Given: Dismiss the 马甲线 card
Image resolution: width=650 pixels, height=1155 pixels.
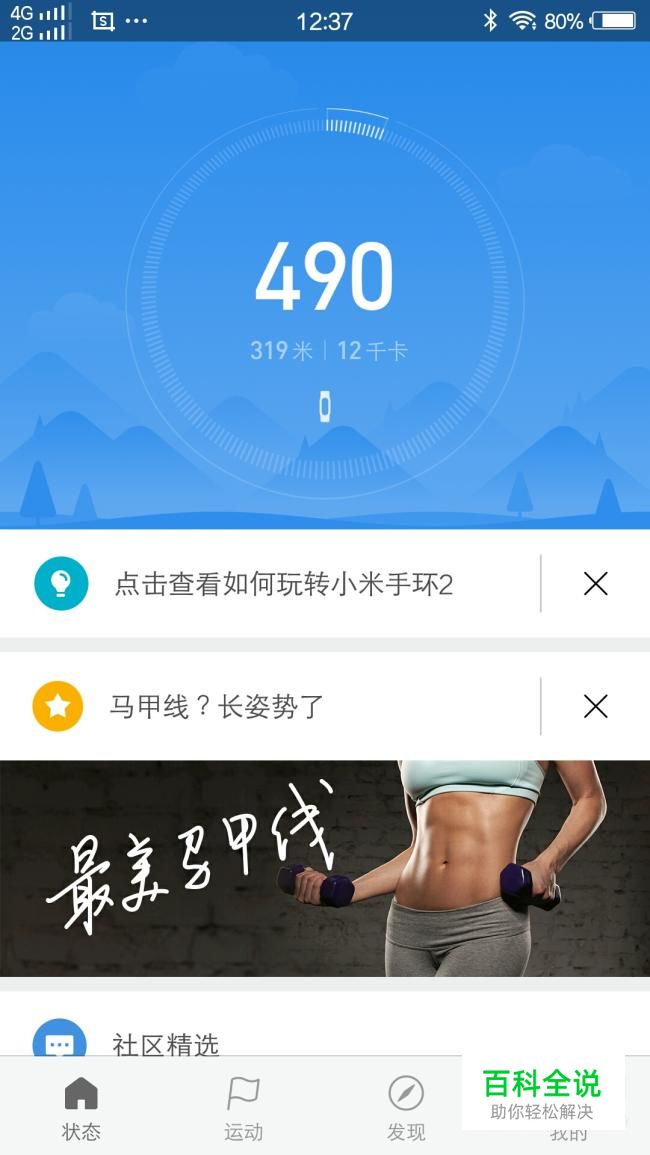Looking at the screenshot, I should pyautogui.click(x=595, y=706).
